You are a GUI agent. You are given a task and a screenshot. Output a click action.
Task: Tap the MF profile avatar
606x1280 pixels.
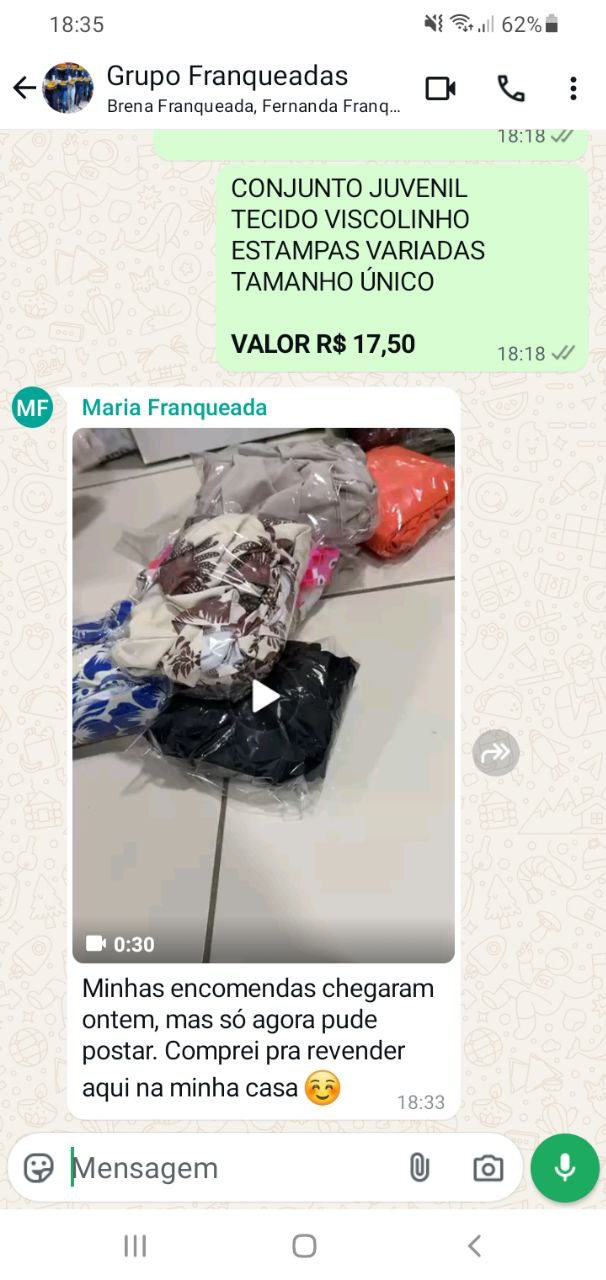[33, 407]
